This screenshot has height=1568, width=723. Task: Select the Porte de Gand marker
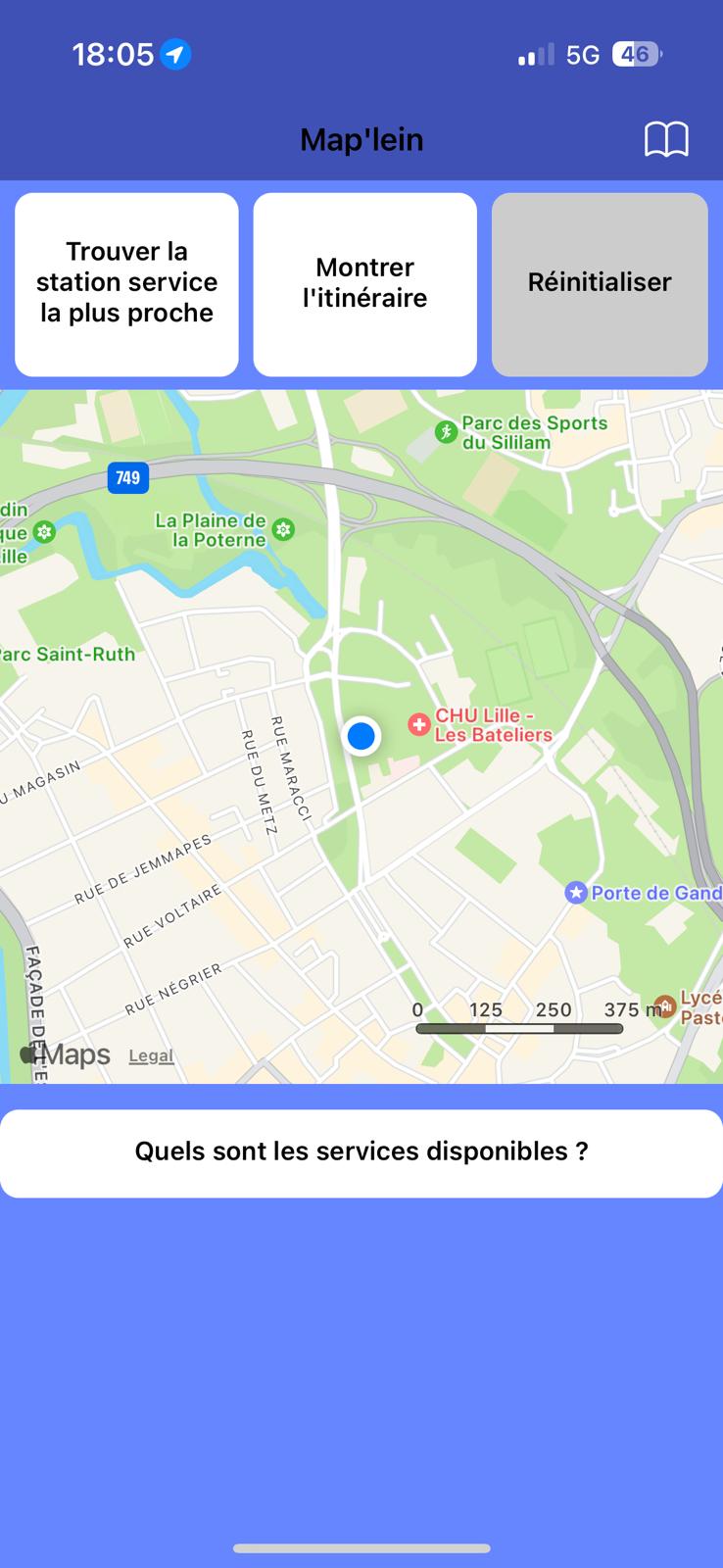click(576, 893)
